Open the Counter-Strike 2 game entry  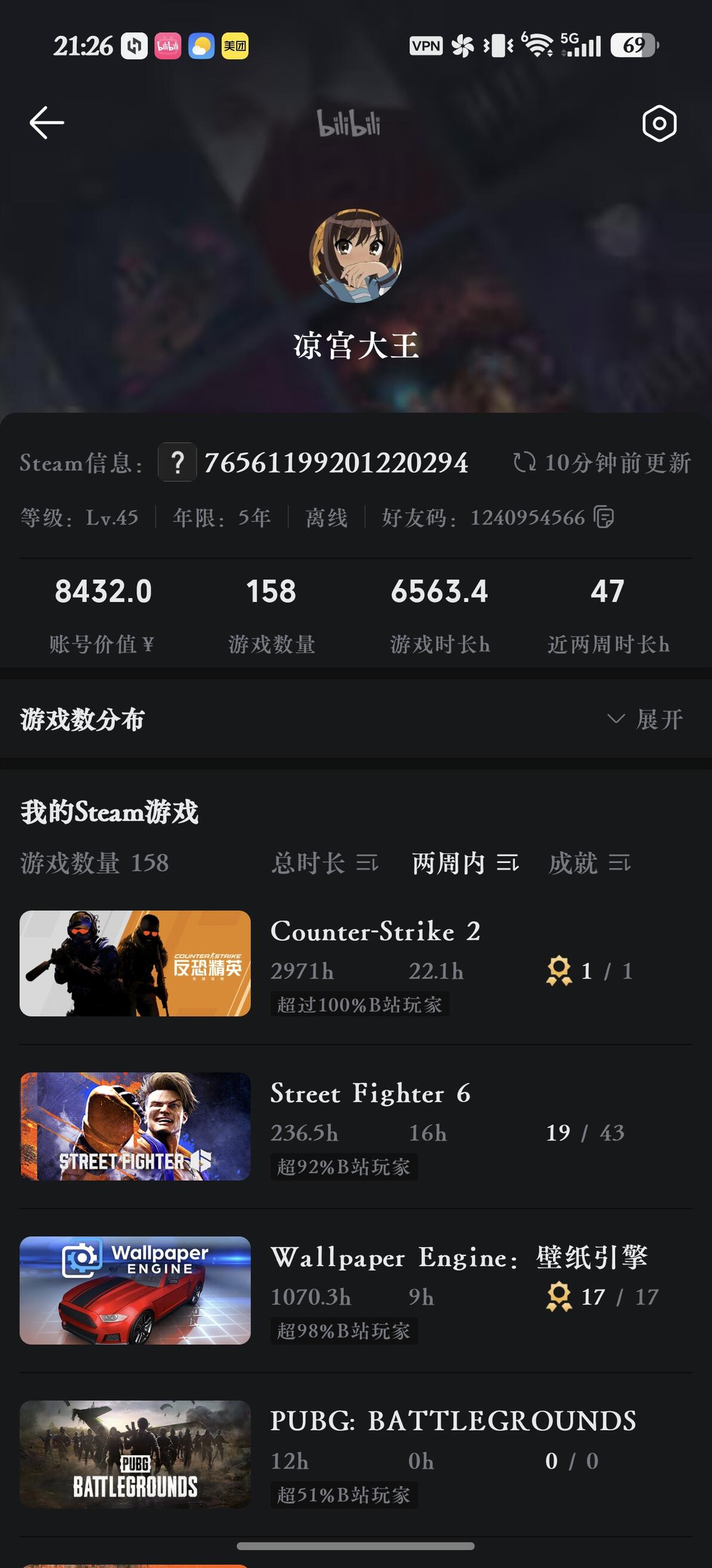coord(356,963)
